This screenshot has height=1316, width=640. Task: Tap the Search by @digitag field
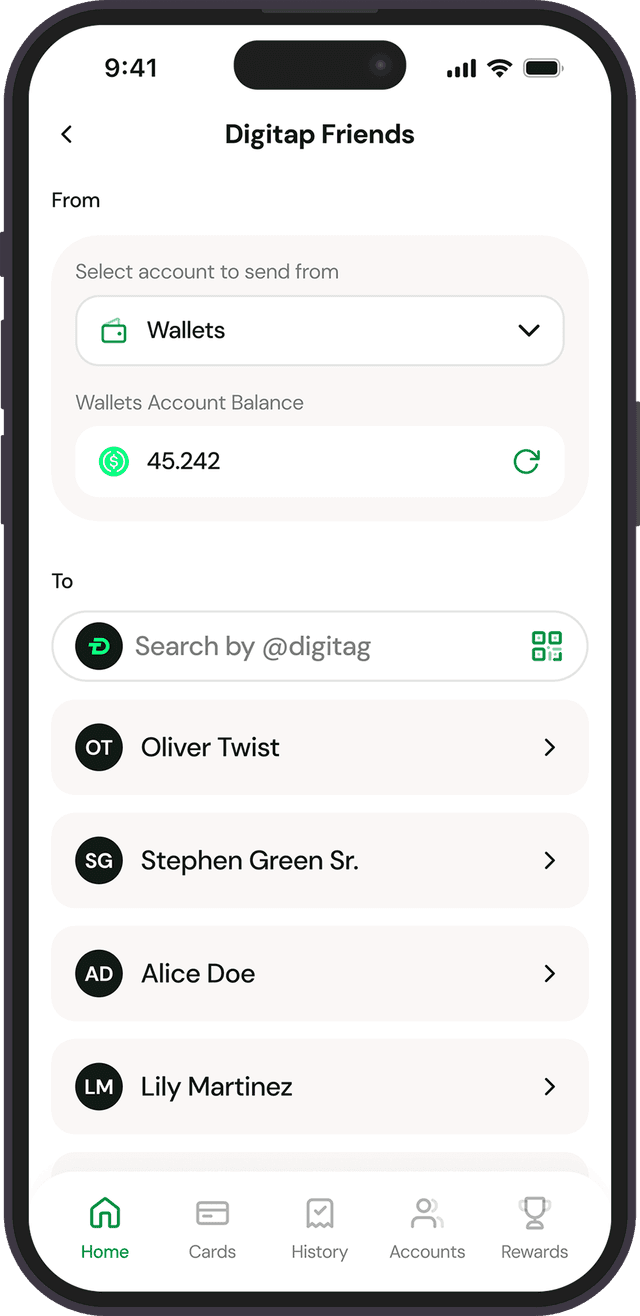(320, 646)
